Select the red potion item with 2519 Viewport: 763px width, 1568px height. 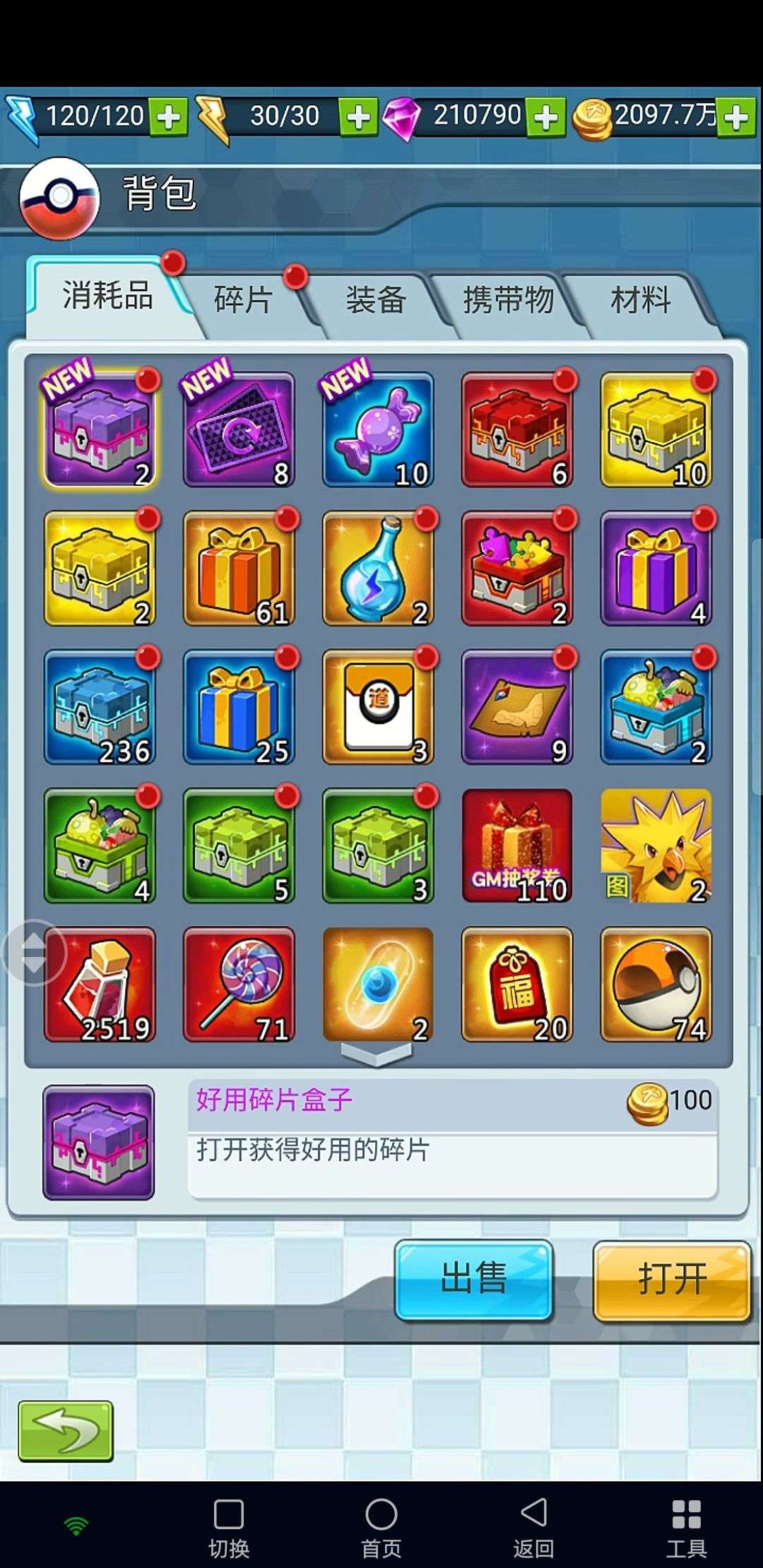coord(100,985)
